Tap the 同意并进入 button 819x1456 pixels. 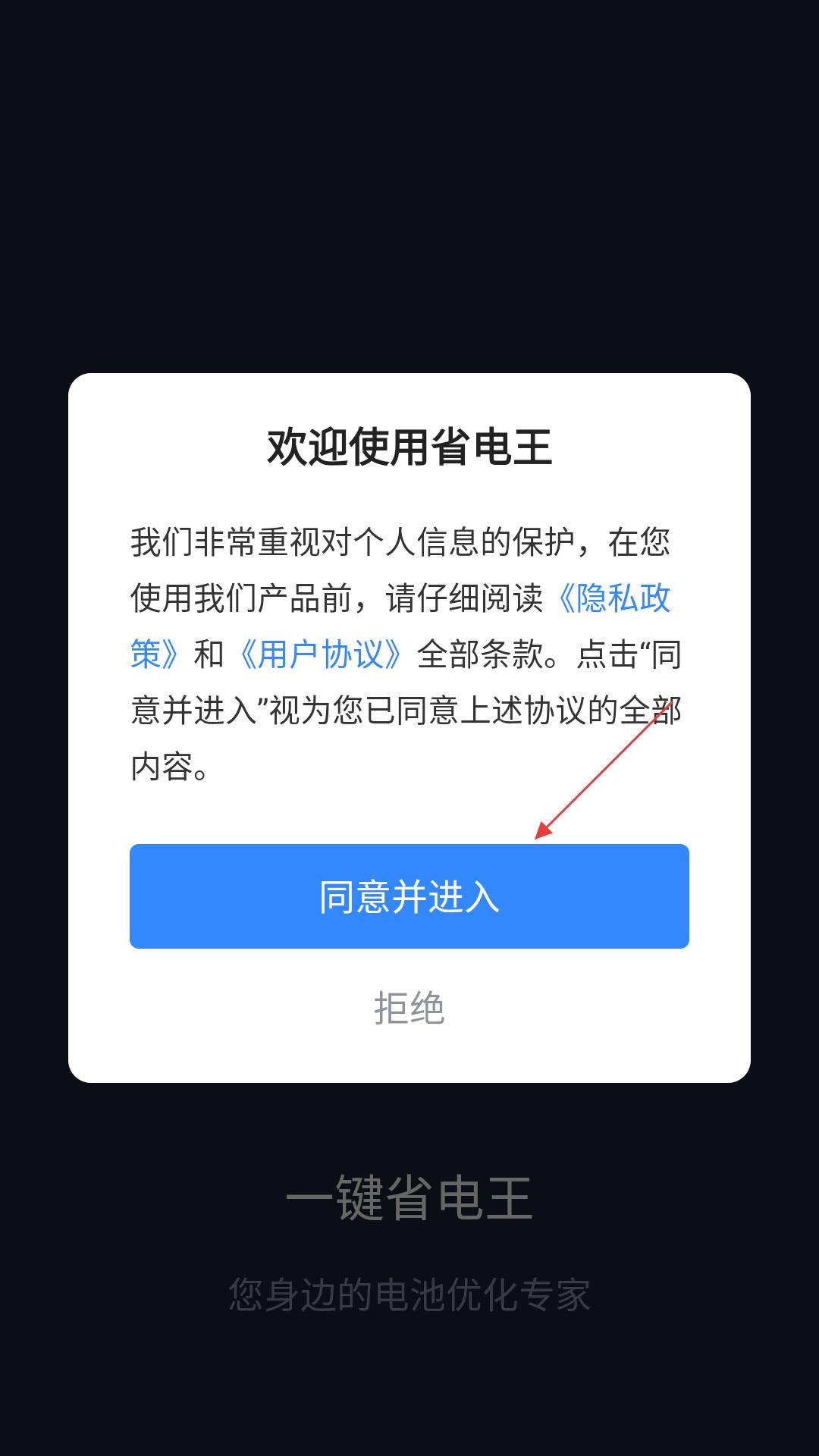(x=409, y=896)
